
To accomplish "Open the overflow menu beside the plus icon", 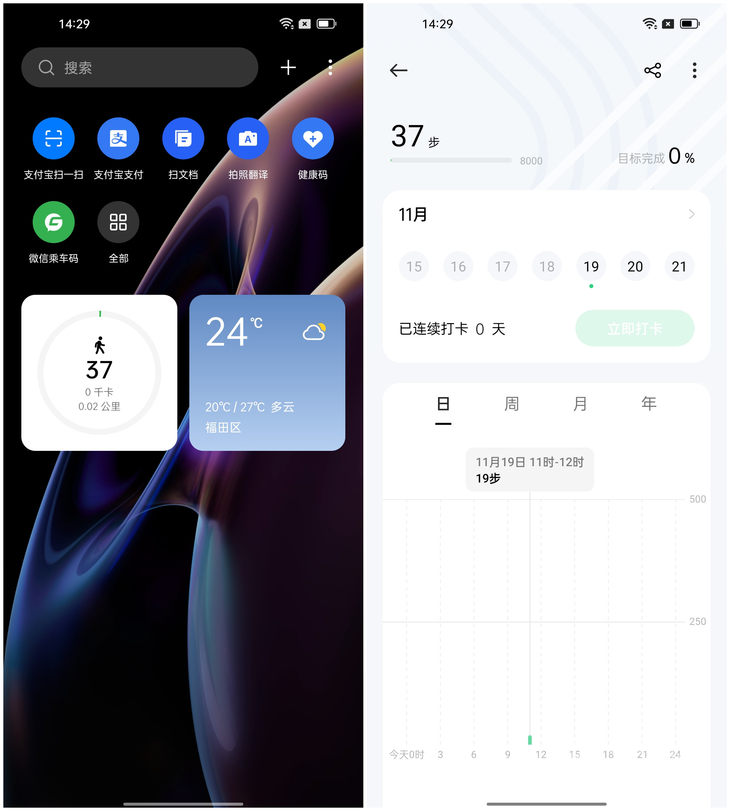I will pos(331,68).
